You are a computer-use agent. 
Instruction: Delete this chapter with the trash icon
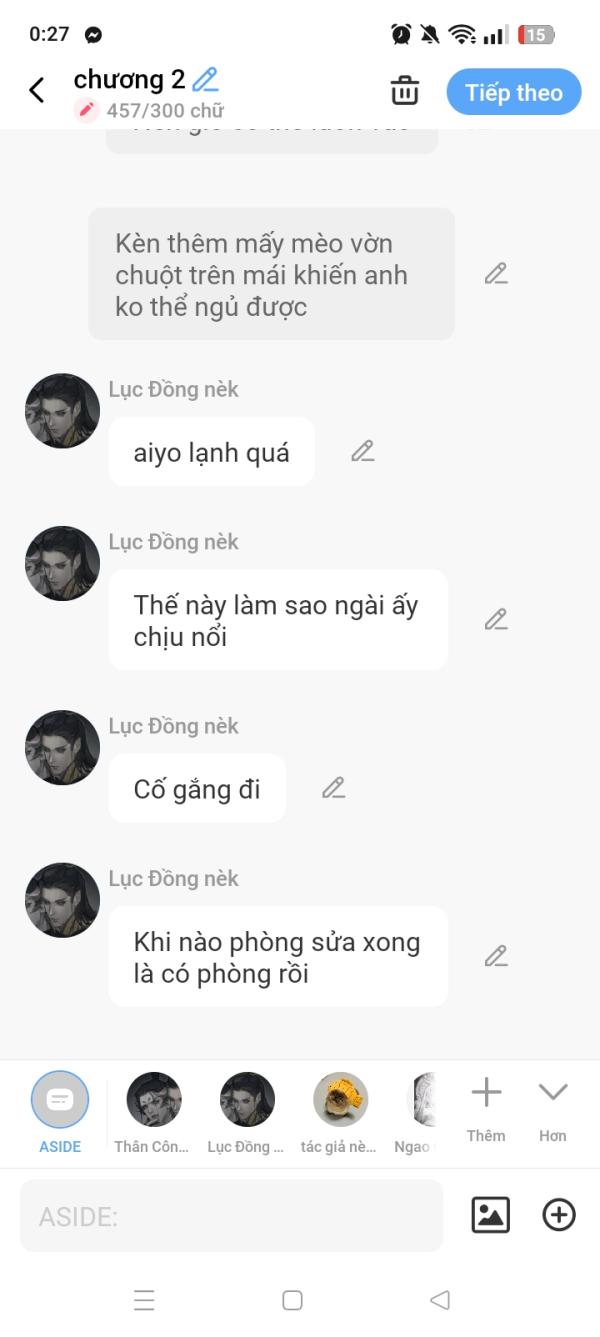[404, 91]
